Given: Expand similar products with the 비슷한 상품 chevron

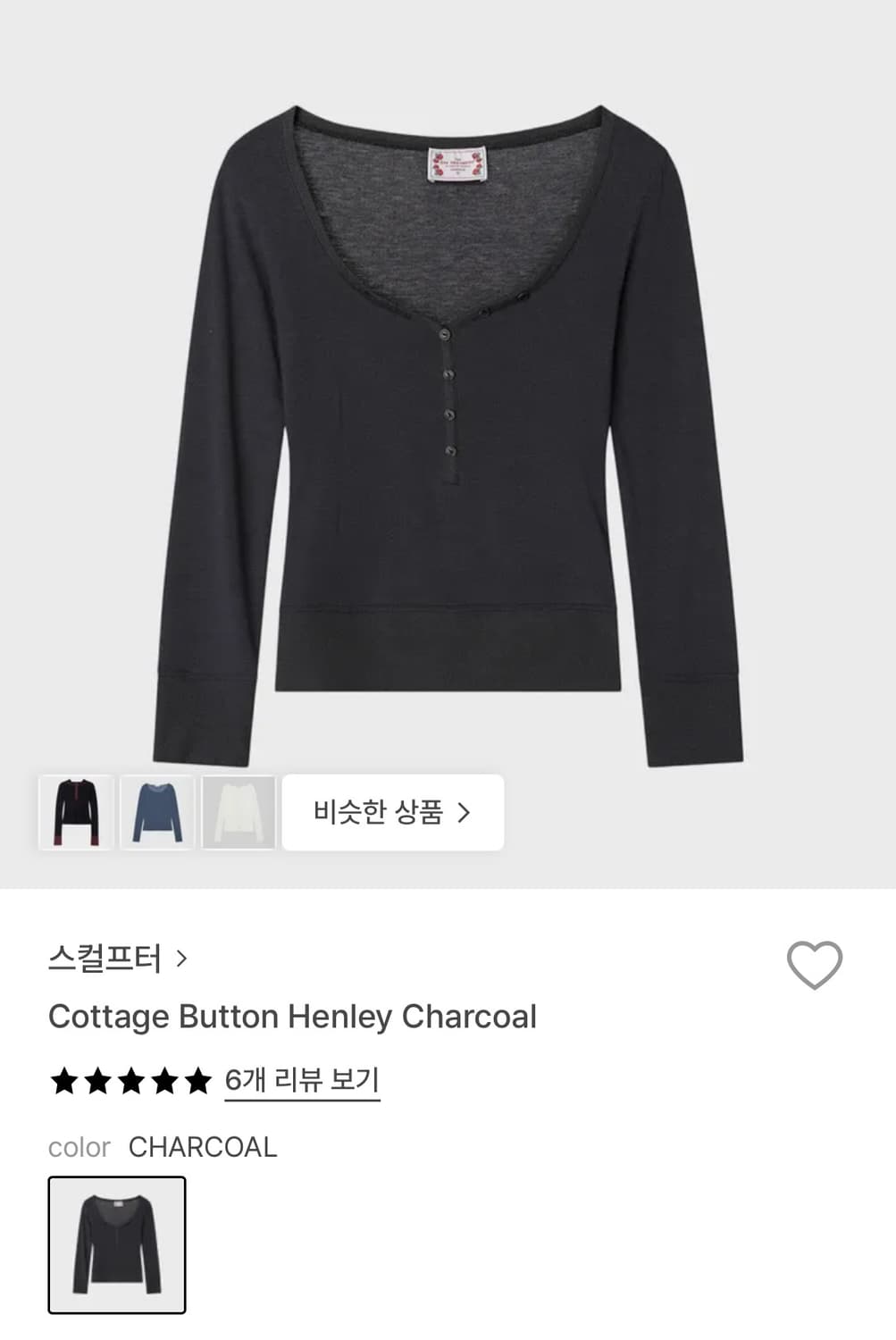Looking at the screenshot, I should tap(464, 813).
